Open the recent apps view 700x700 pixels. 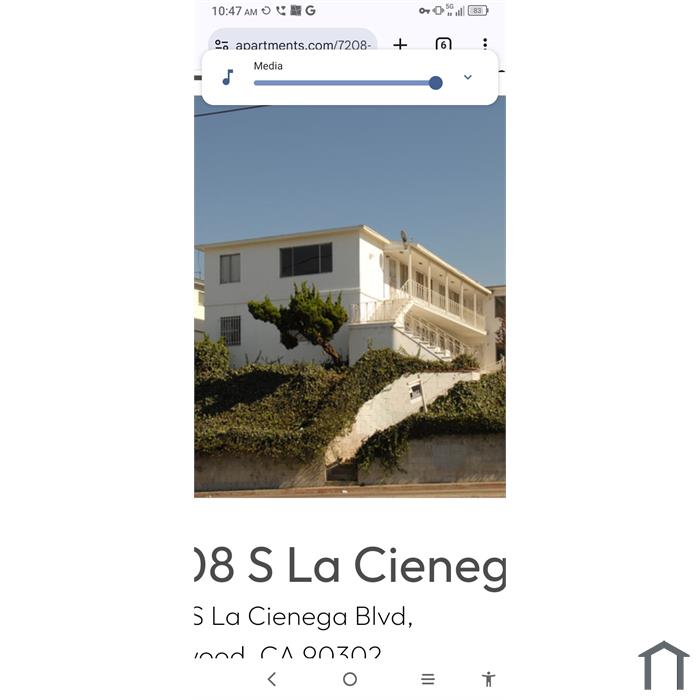point(428,679)
